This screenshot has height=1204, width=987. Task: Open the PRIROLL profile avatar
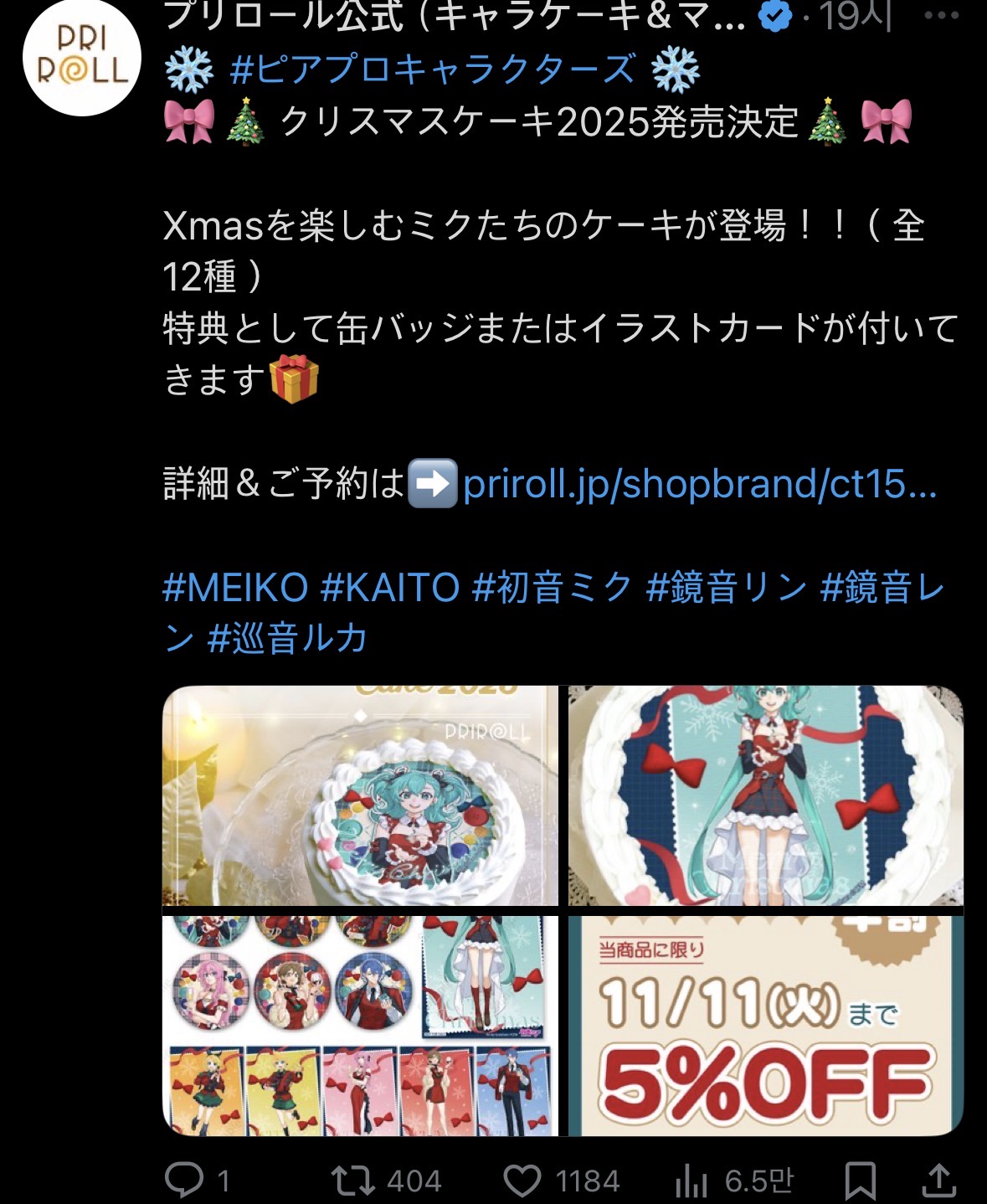click(x=82, y=59)
